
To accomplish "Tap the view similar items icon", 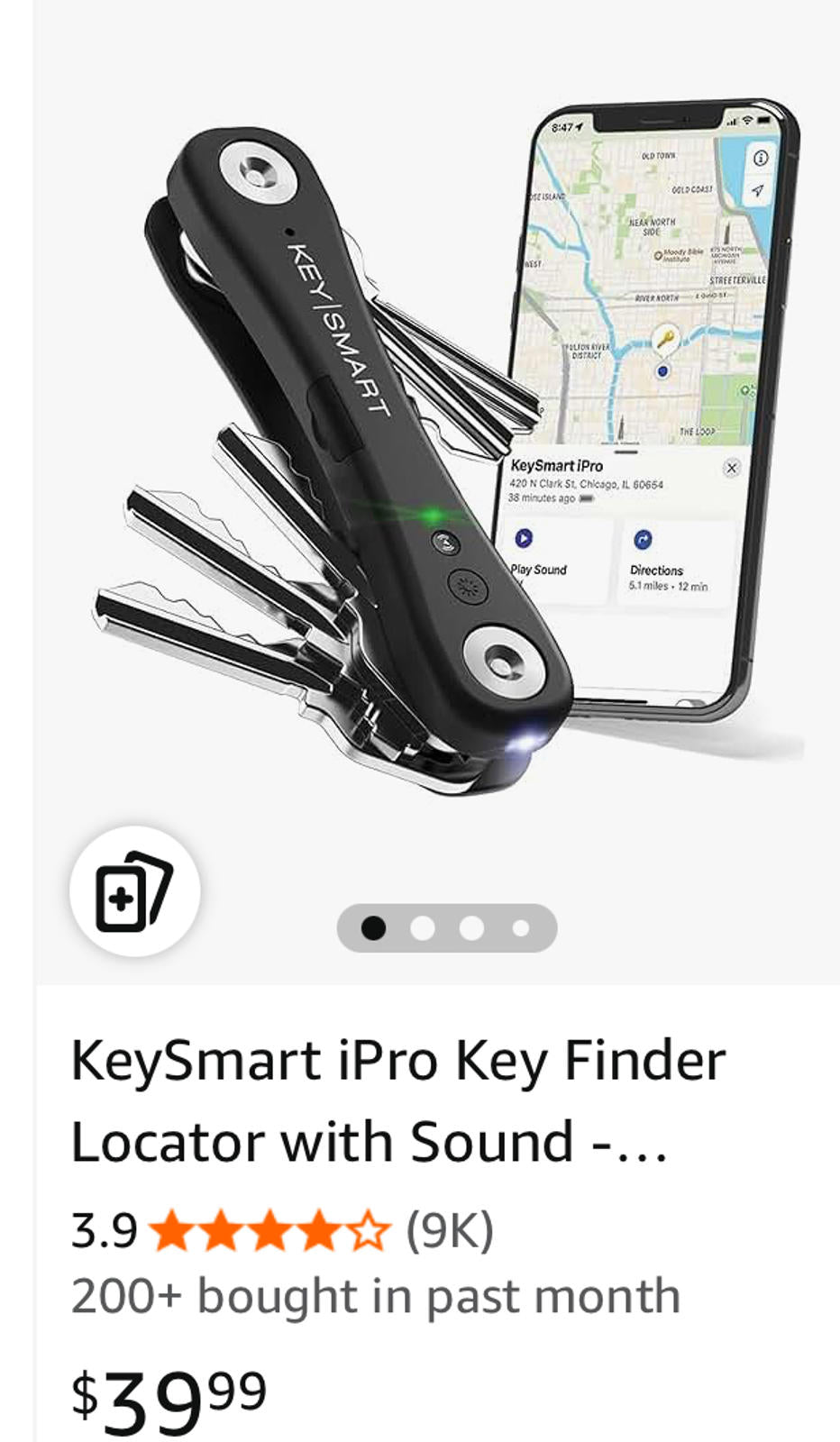I will click(134, 890).
